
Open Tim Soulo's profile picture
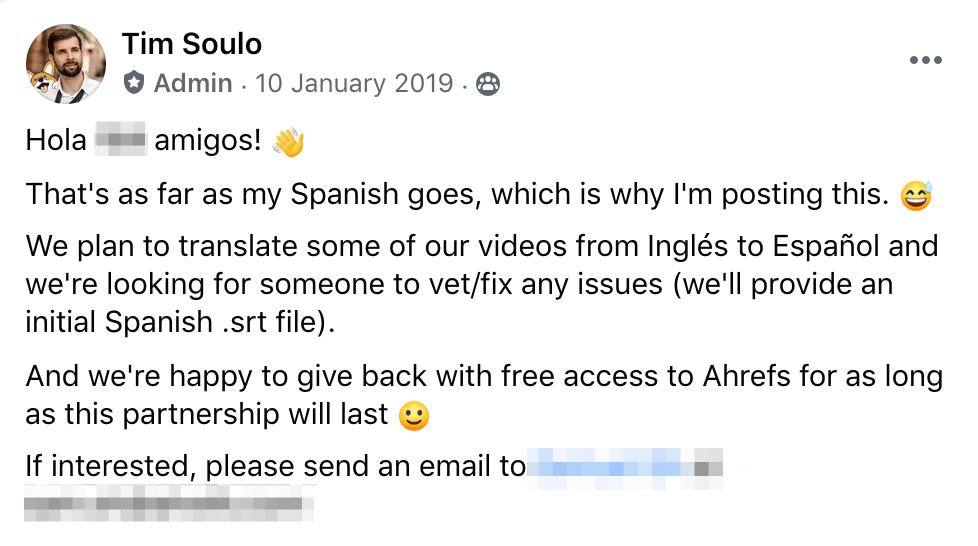tap(66, 65)
